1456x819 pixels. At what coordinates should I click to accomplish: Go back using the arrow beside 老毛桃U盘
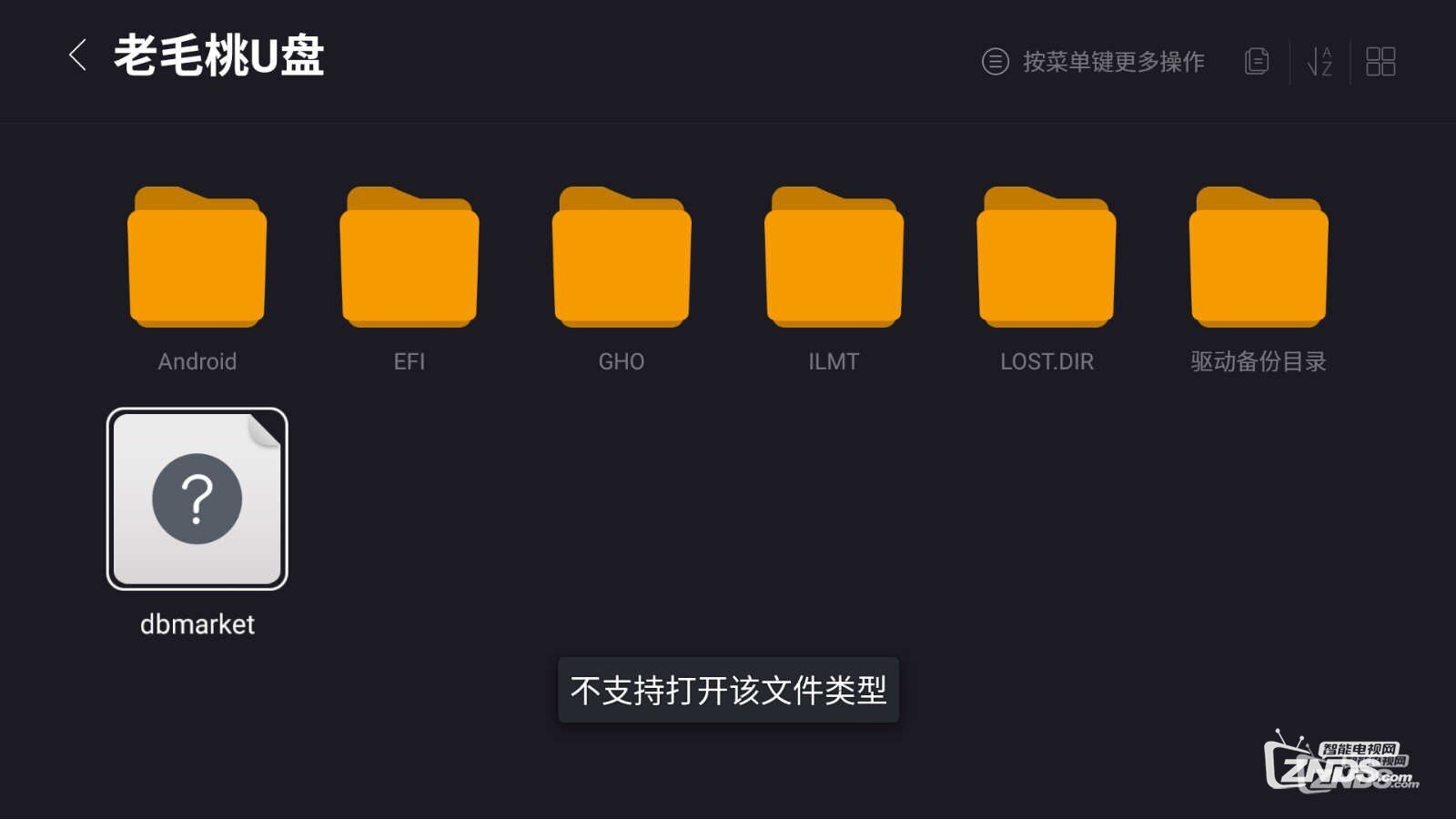(x=78, y=56)
